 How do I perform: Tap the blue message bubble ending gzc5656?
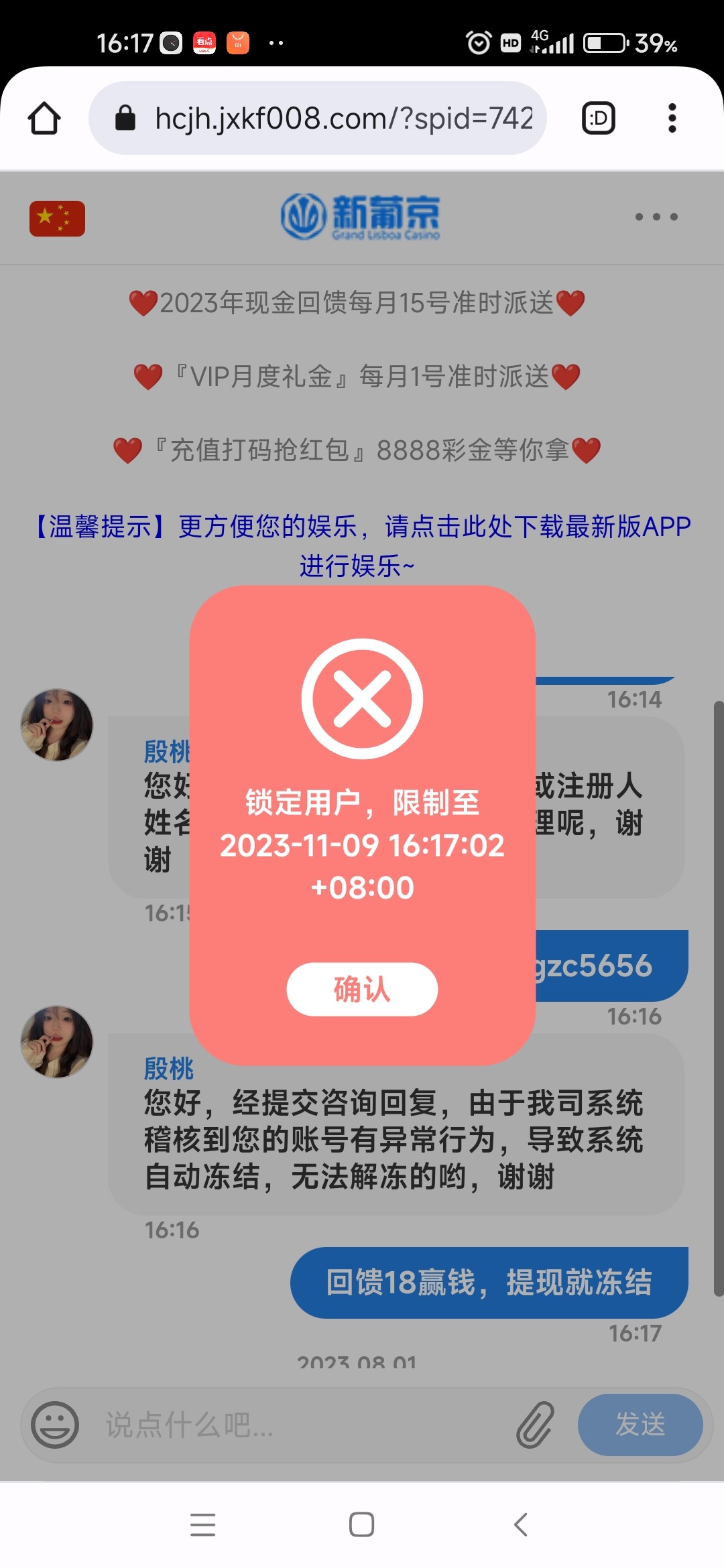[x=597, y=965]
